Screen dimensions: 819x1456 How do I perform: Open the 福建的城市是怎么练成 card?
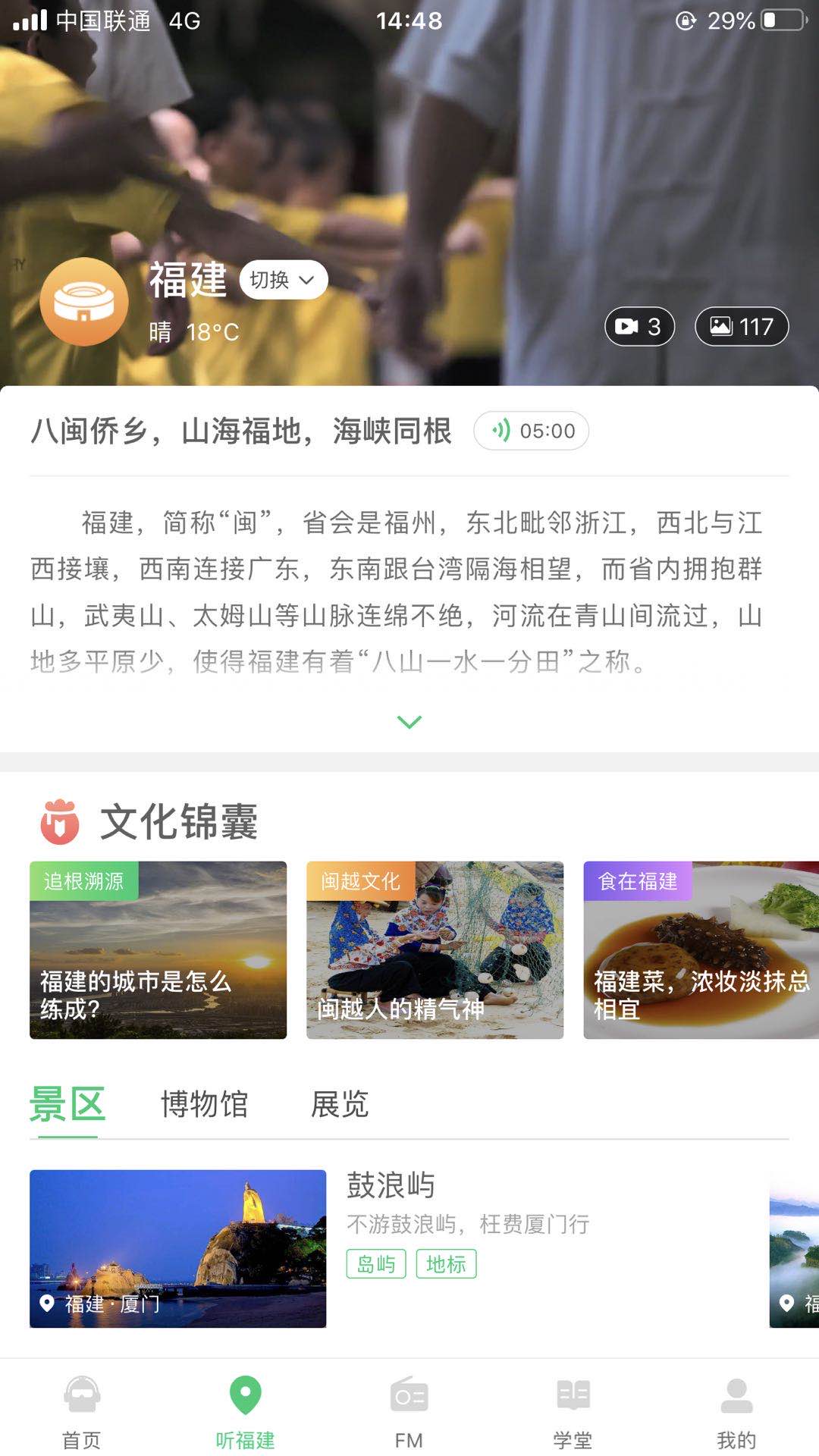pyautogui.click(x=158, y=949)
